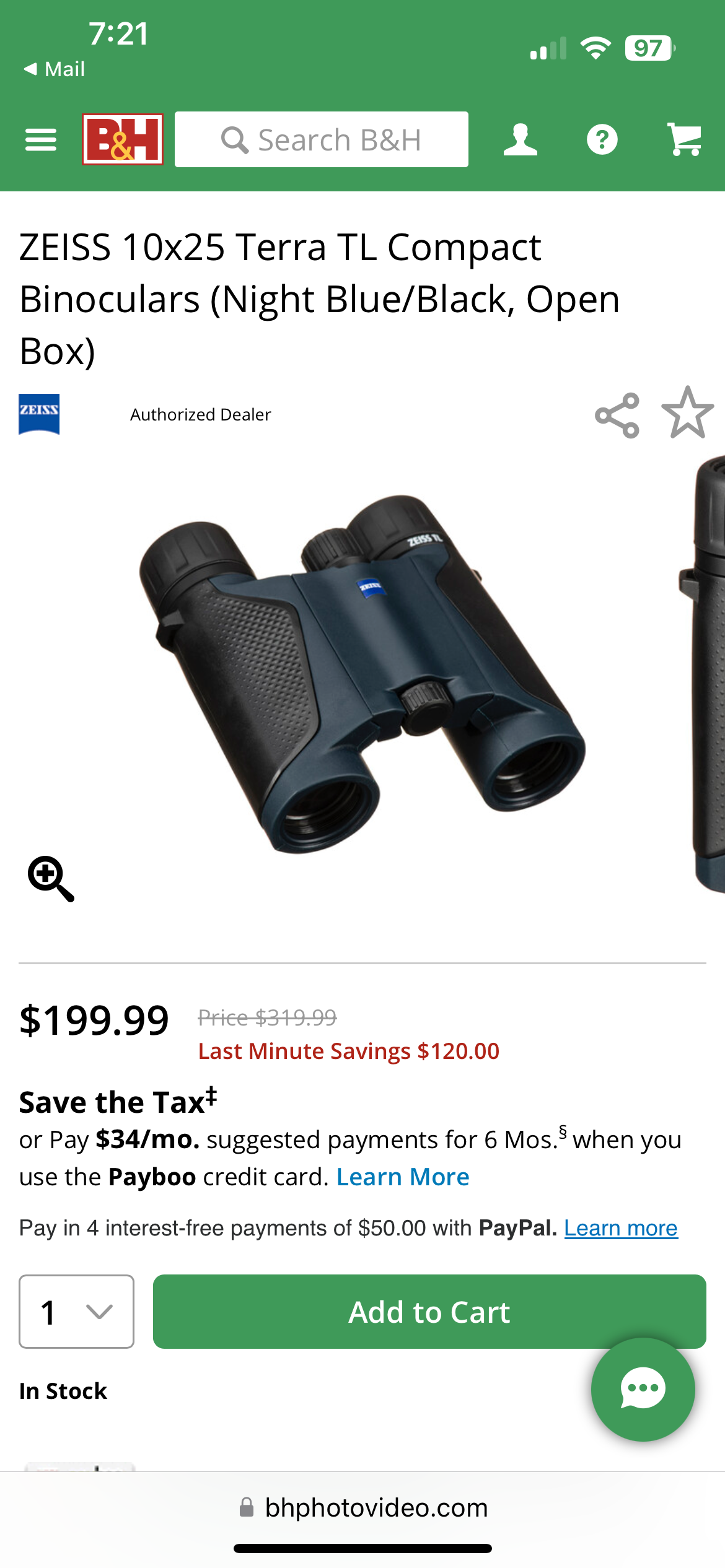Zoom the product image with magnifier

(51, 879)
